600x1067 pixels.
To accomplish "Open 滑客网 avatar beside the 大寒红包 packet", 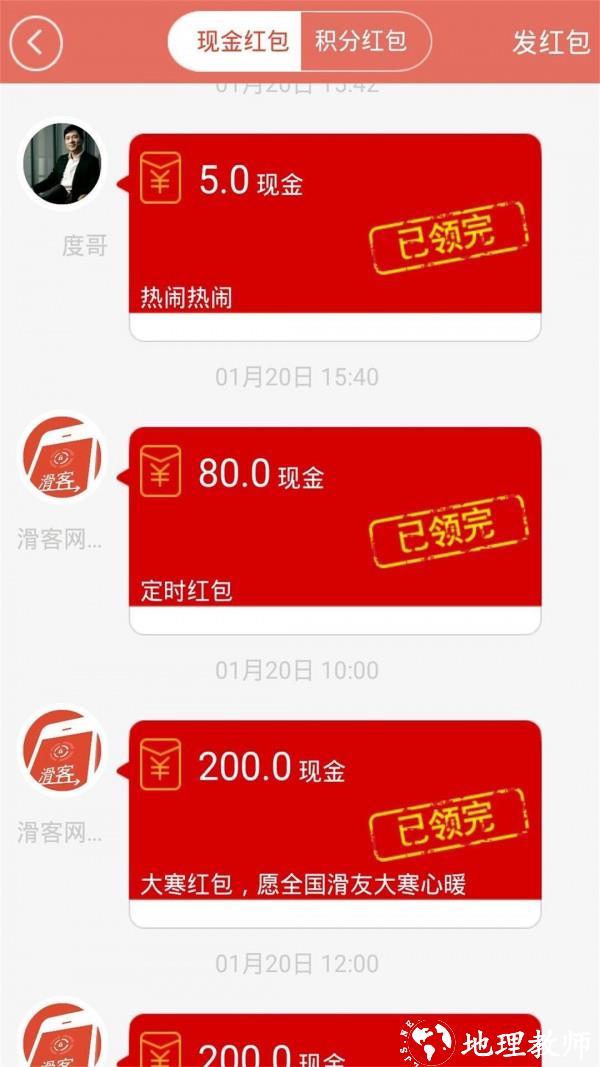I will [63, 751].
